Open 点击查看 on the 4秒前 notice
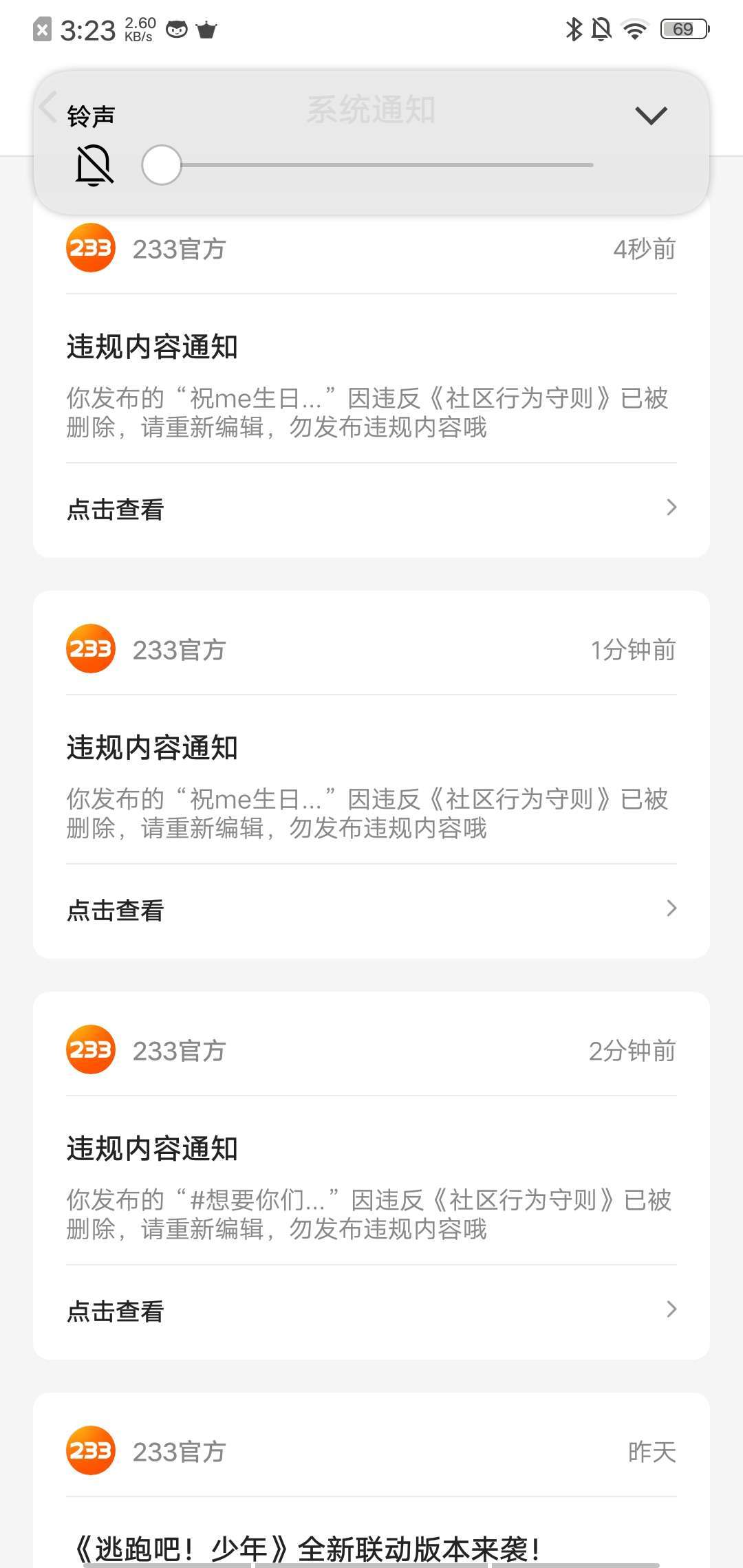Image resolution: width=743 pixels, height=1568 pixels. pos(371,510)
